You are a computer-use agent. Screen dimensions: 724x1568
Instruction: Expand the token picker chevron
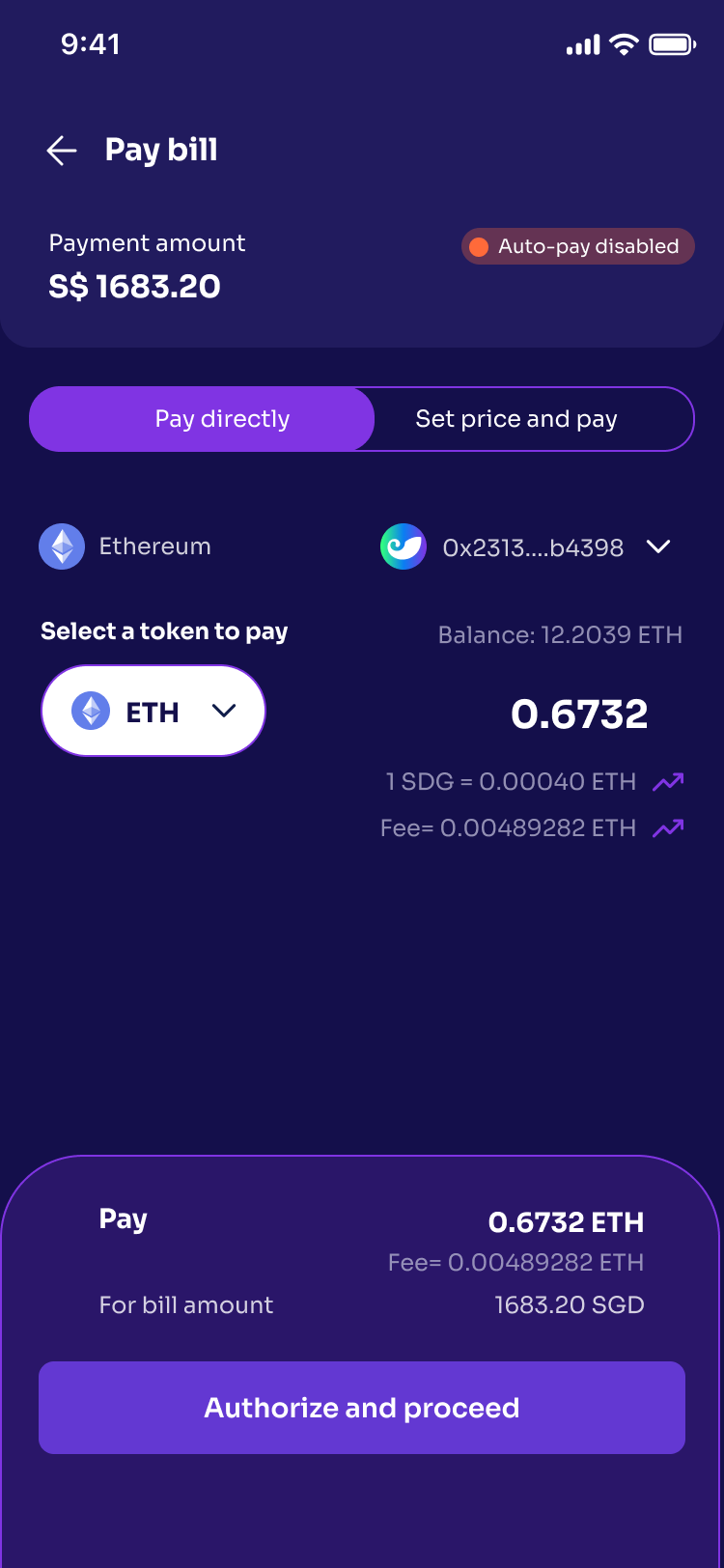pos(225,711)
